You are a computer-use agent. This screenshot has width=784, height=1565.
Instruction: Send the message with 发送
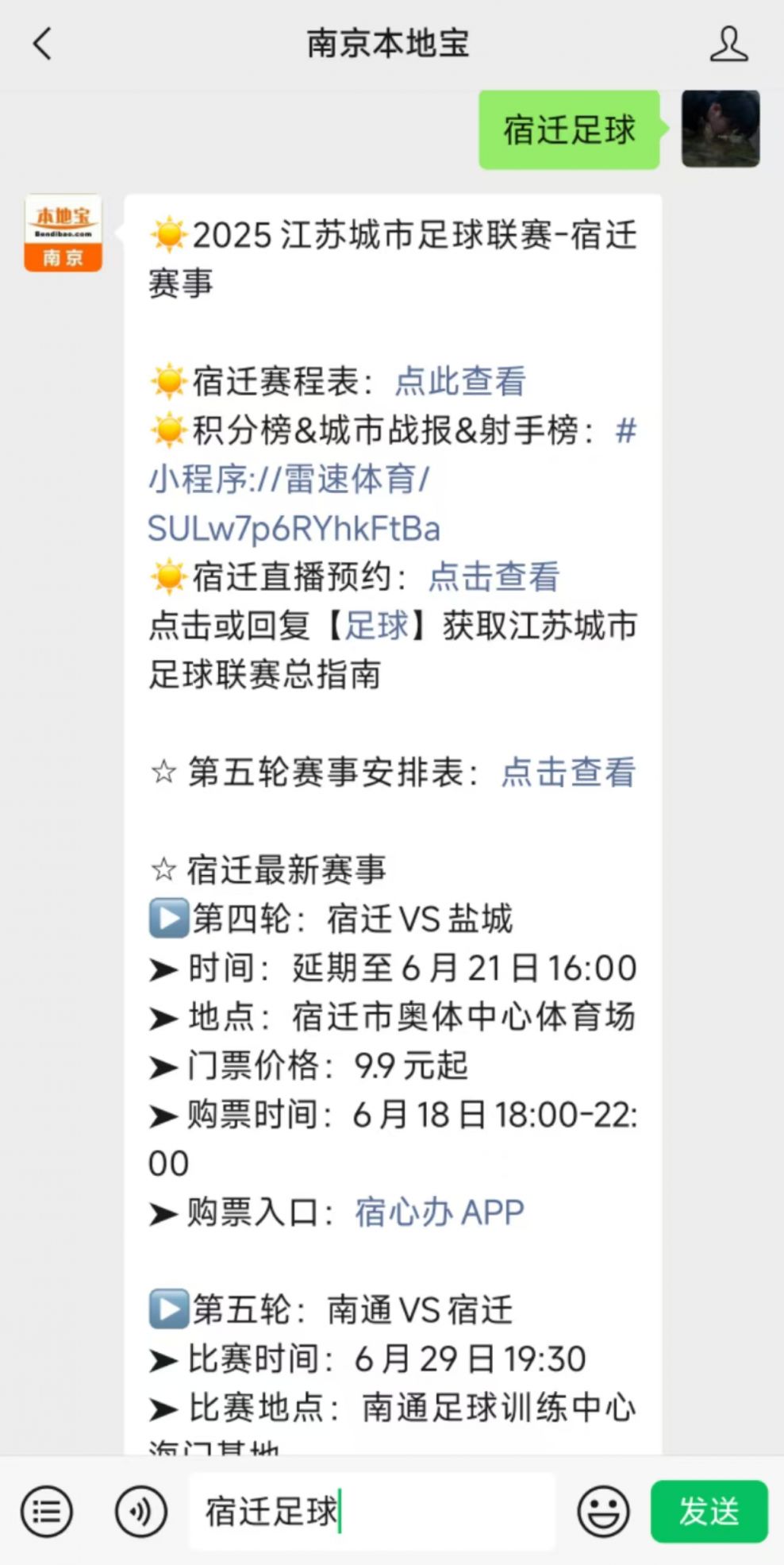[x=709, y=1511]
